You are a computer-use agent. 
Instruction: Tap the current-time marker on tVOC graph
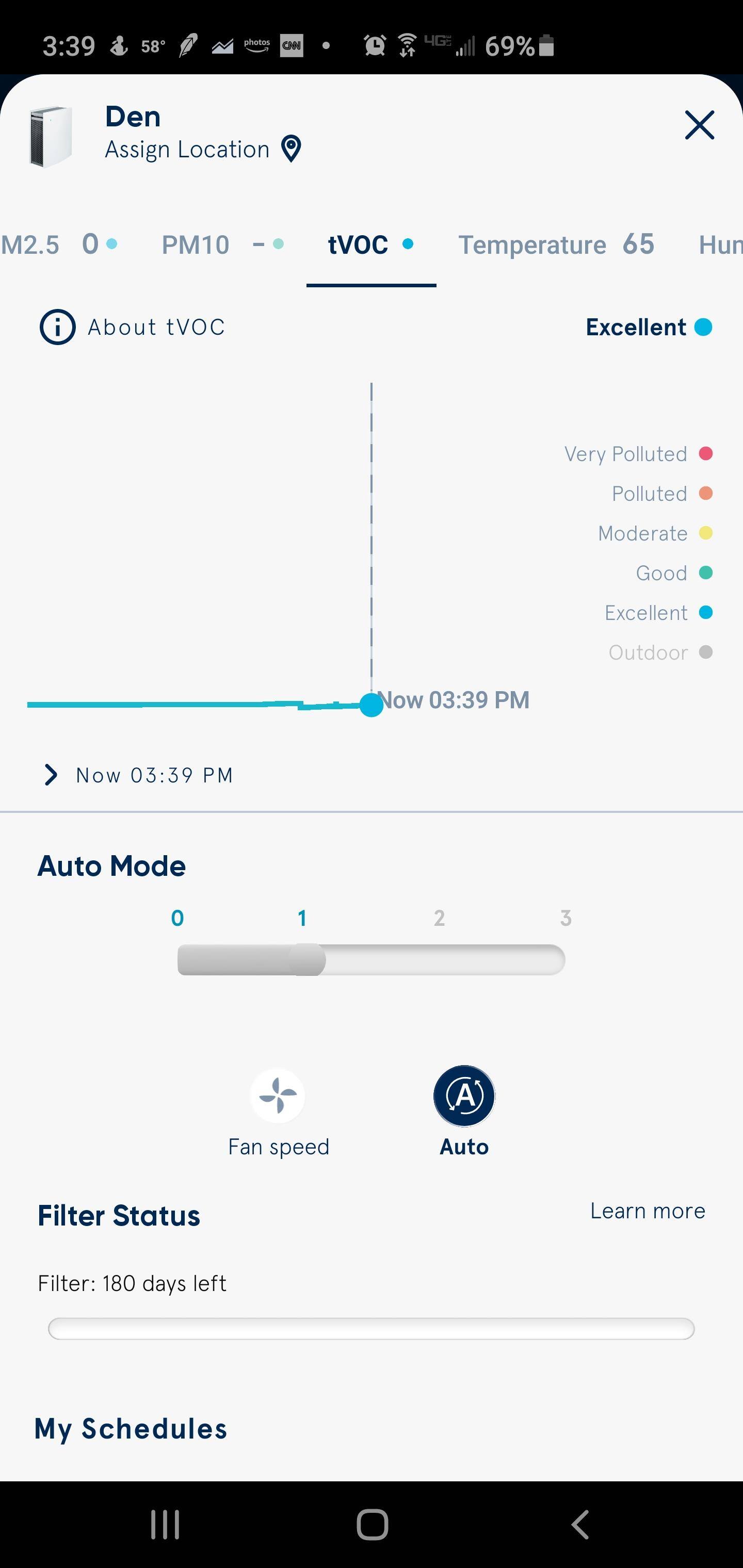(x=371, y=705)
